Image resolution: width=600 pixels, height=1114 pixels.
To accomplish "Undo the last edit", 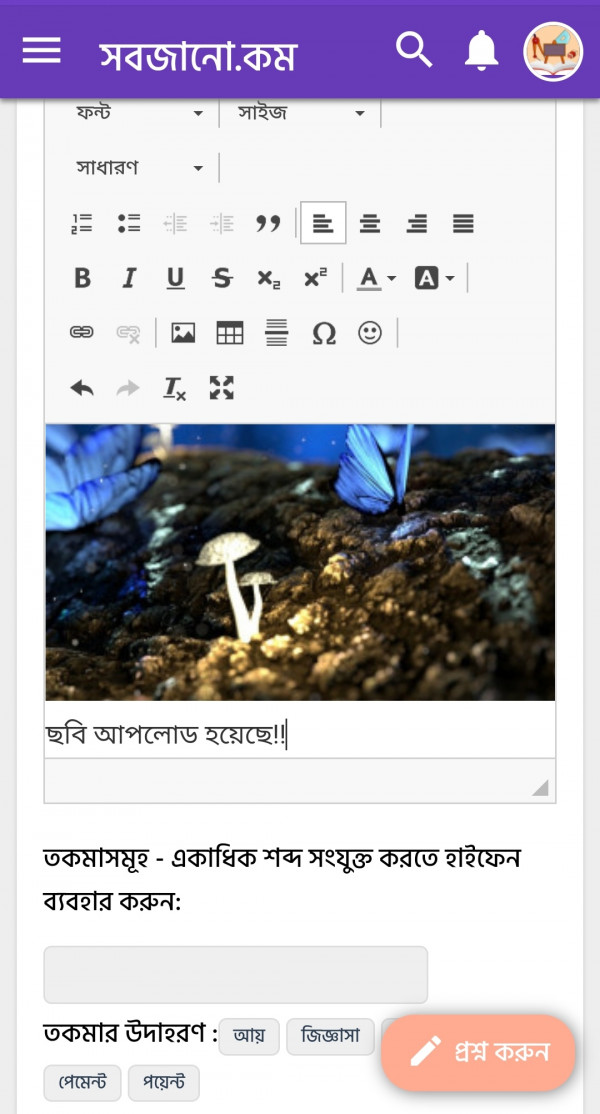I will tap(82, 388).
